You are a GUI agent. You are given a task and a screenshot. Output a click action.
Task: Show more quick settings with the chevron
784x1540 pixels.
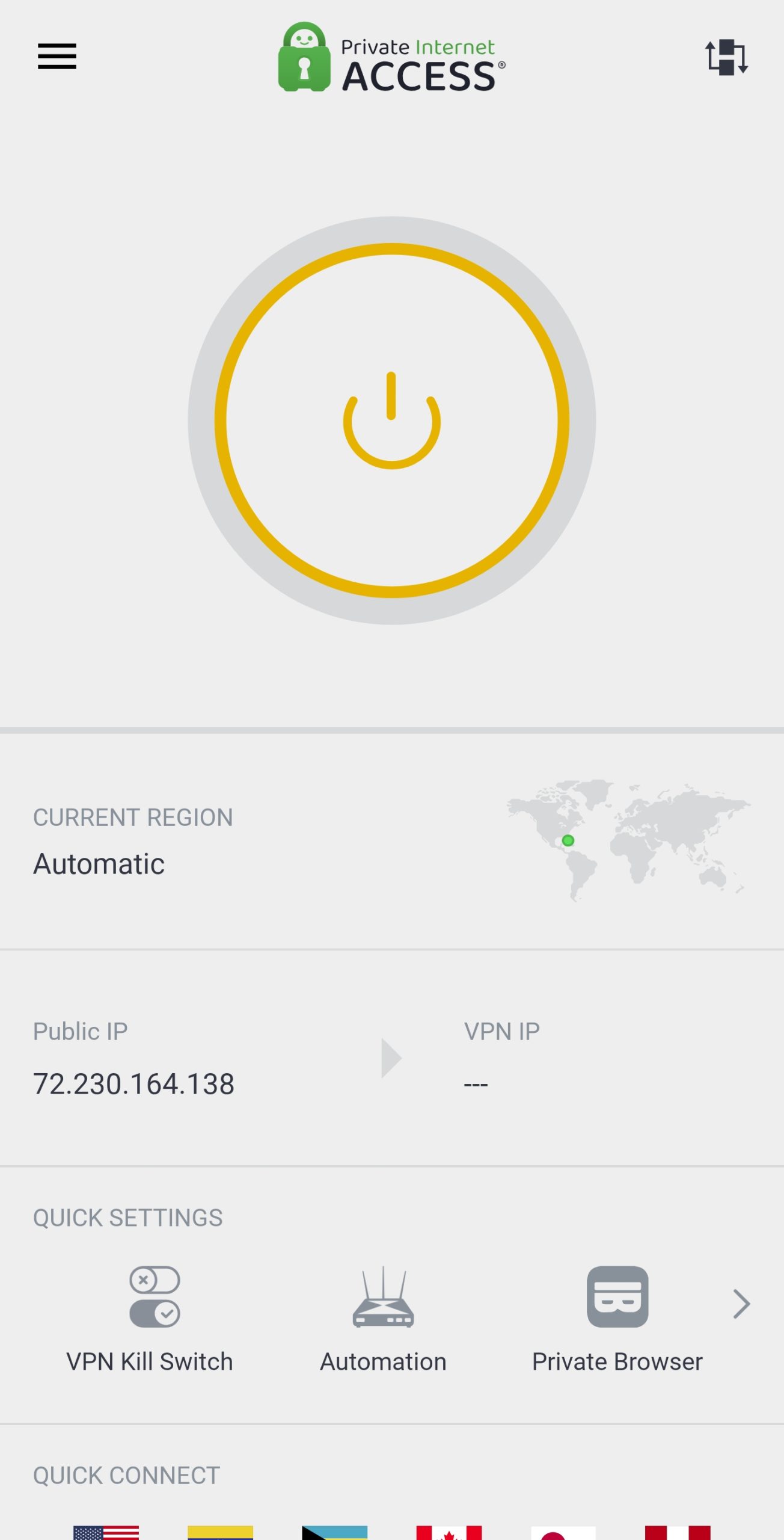coord(741,1304)
